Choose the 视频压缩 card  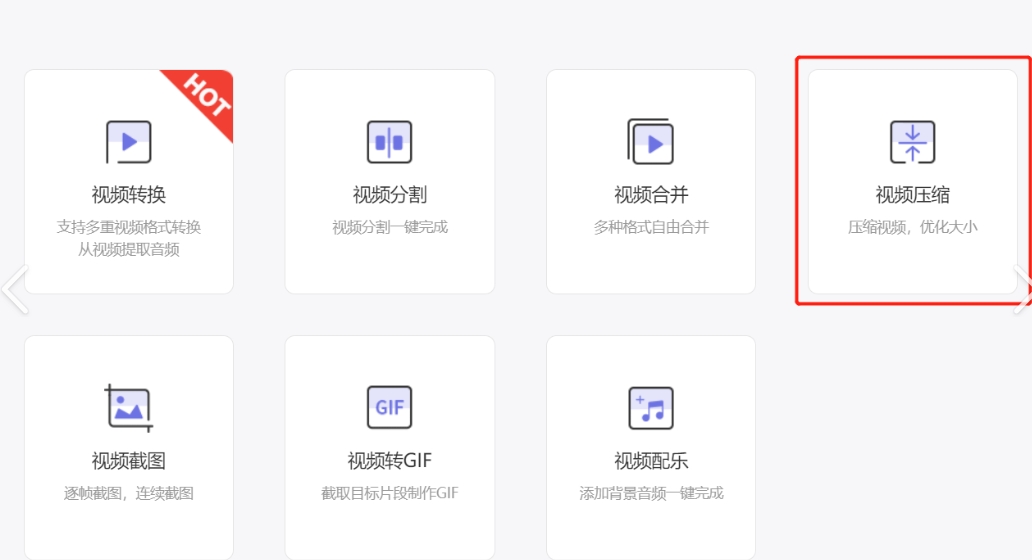click(x=912, y=182)
